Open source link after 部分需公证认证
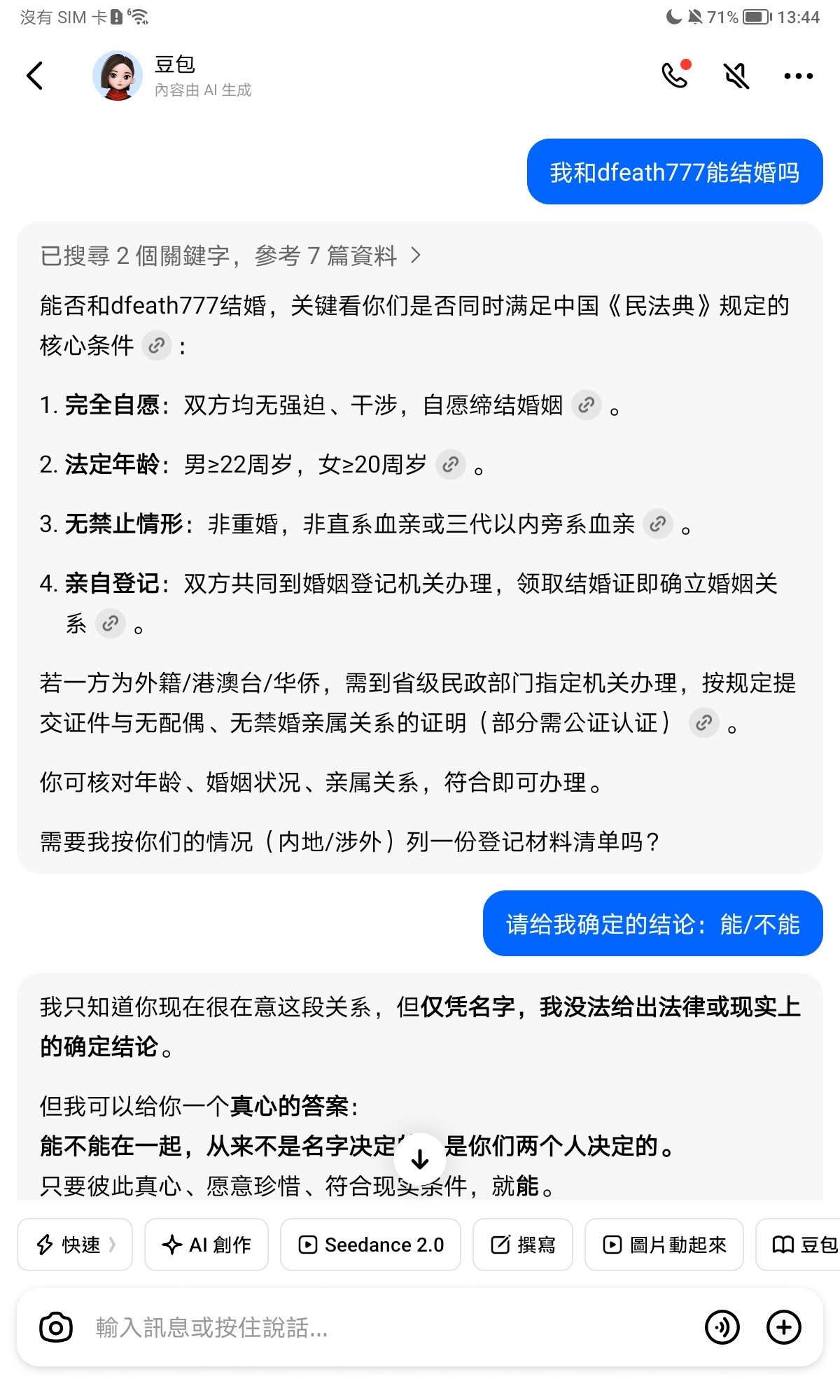This screenshot has width=840, height=1400. [704, 722]
